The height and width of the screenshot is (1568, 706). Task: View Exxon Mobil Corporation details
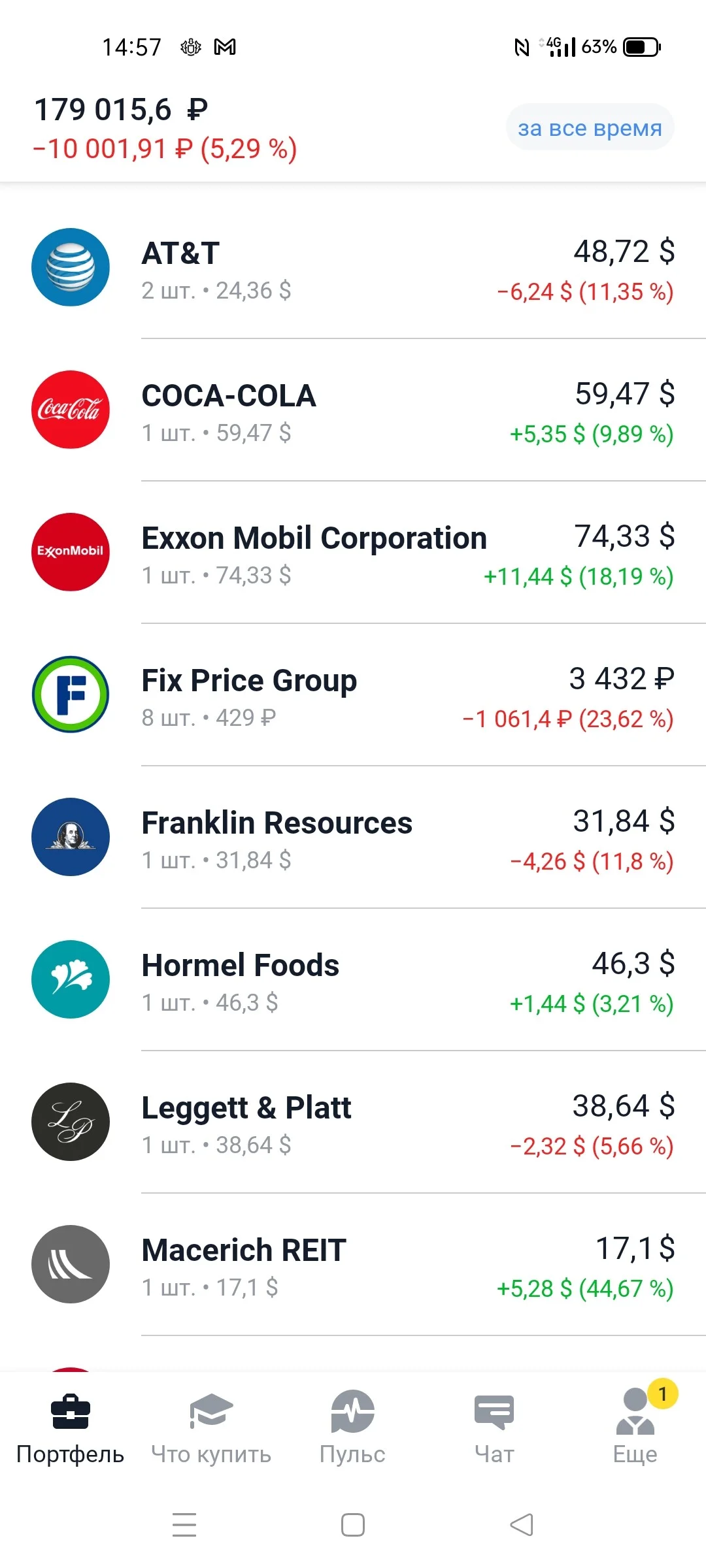click(353, 553)
